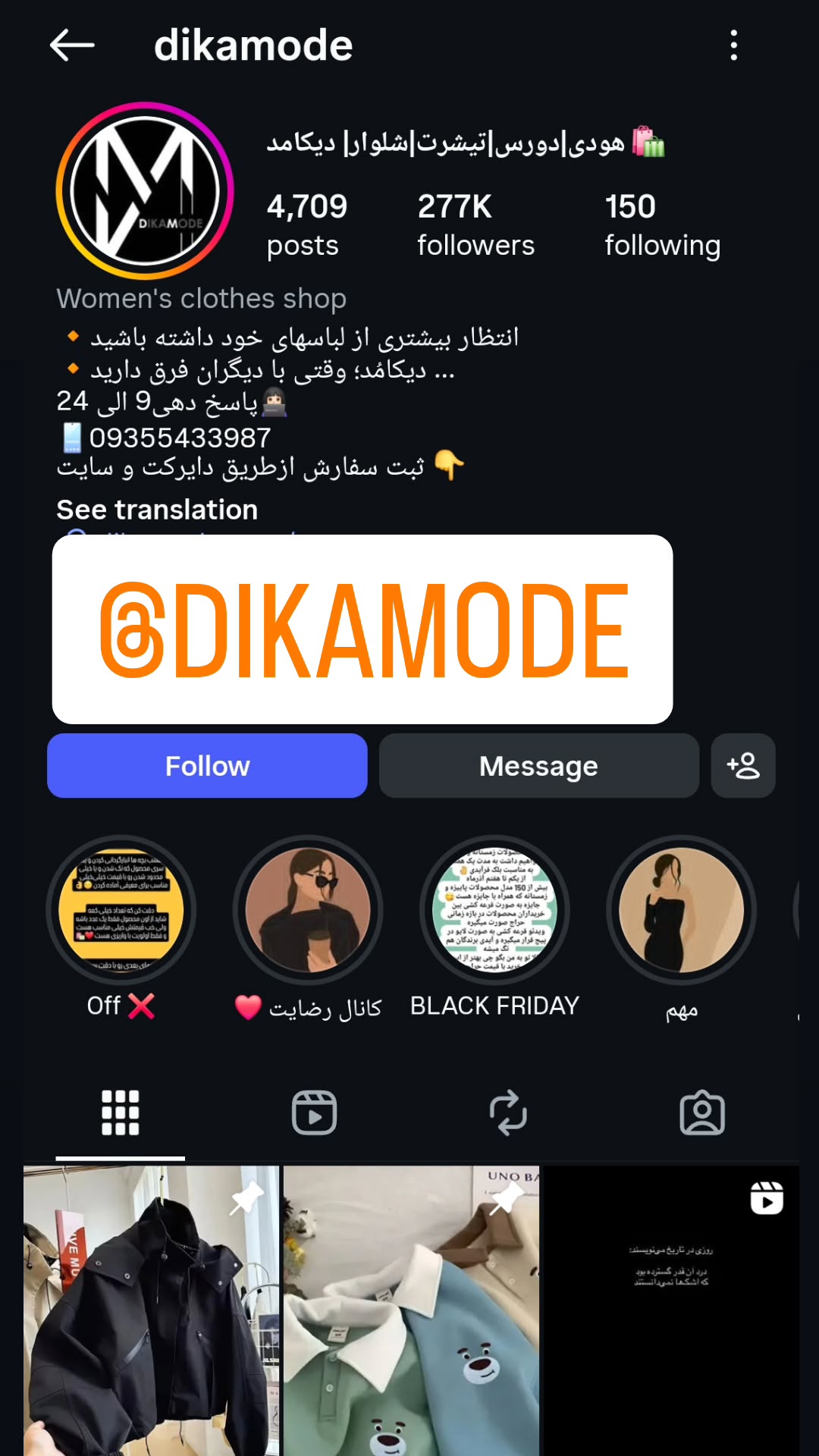Tap See translation for the bio

click(157, 510)
